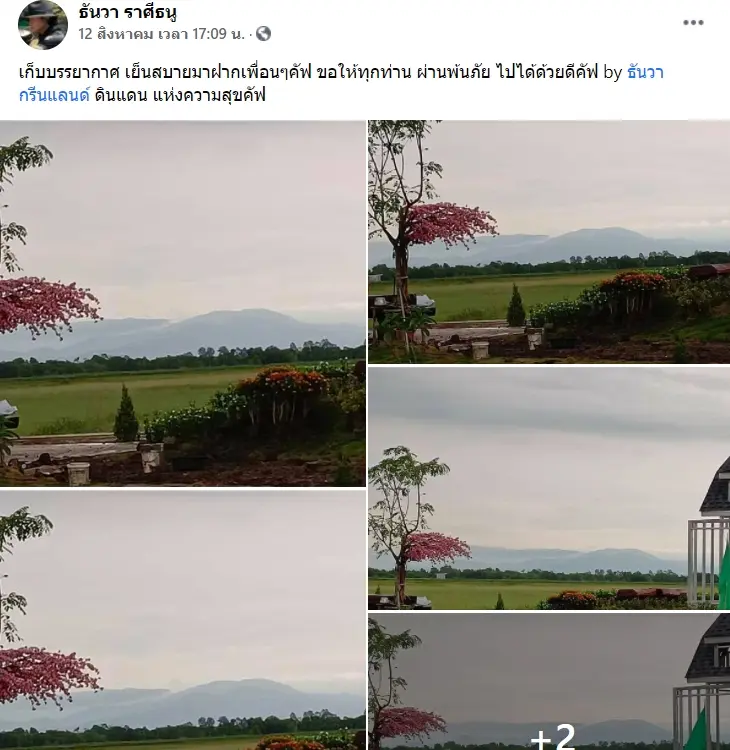This screenshot has height=750, width=730.
Task: Open author name ธันวา ราศีธนู
Action: click(x=128, y=12)
